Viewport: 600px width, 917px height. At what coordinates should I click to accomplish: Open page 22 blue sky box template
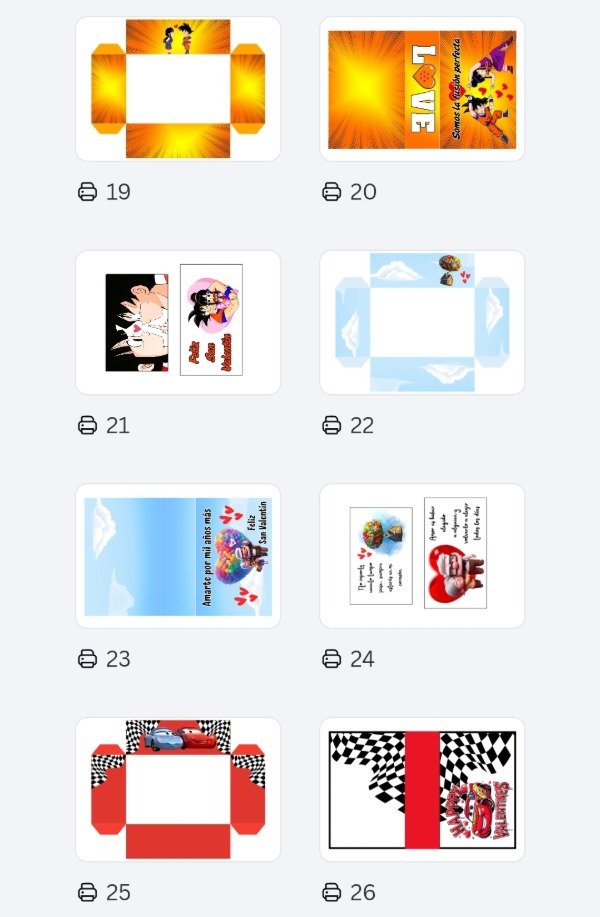click(x=422, y=322)
